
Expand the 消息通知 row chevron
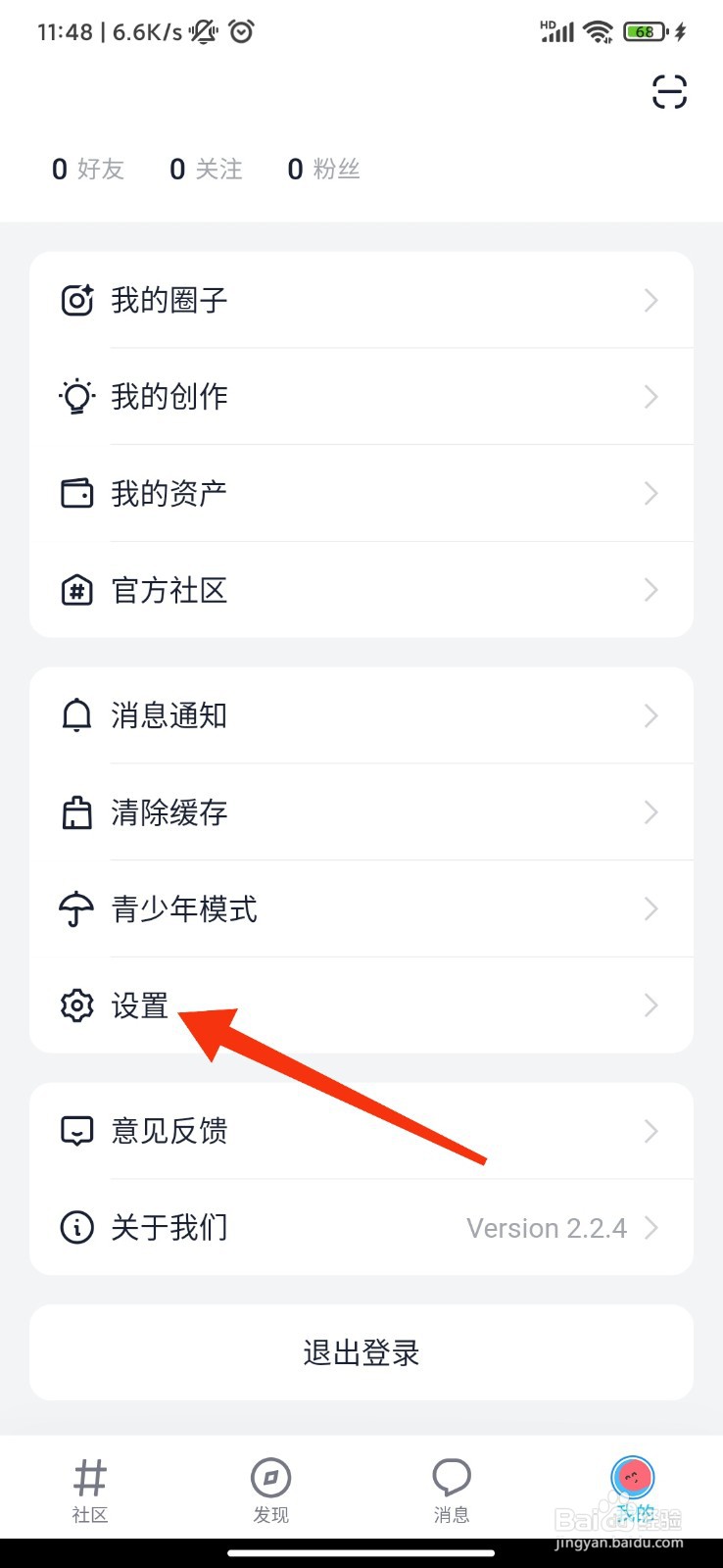click(651, 715)
